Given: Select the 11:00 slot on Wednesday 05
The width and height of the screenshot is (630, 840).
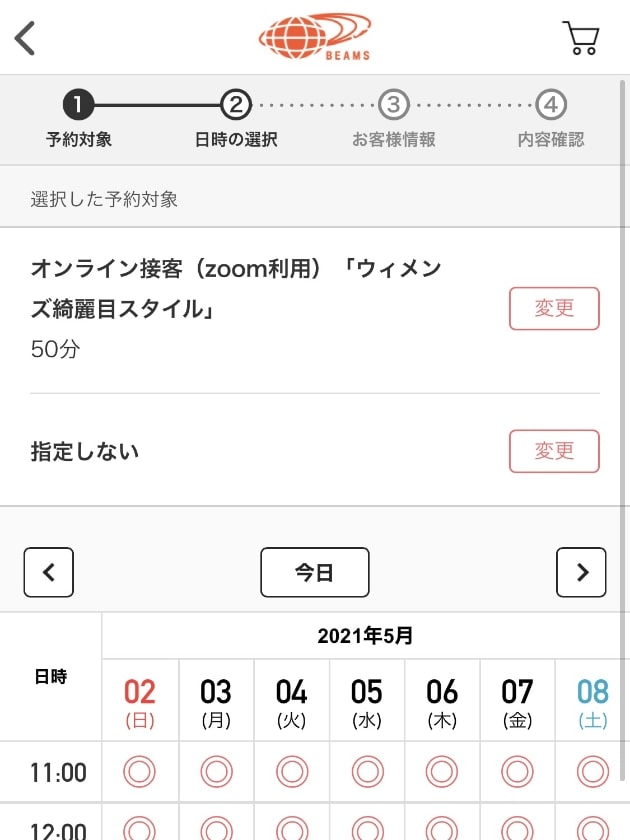Looking at the screenshot, I should point(367,772).
